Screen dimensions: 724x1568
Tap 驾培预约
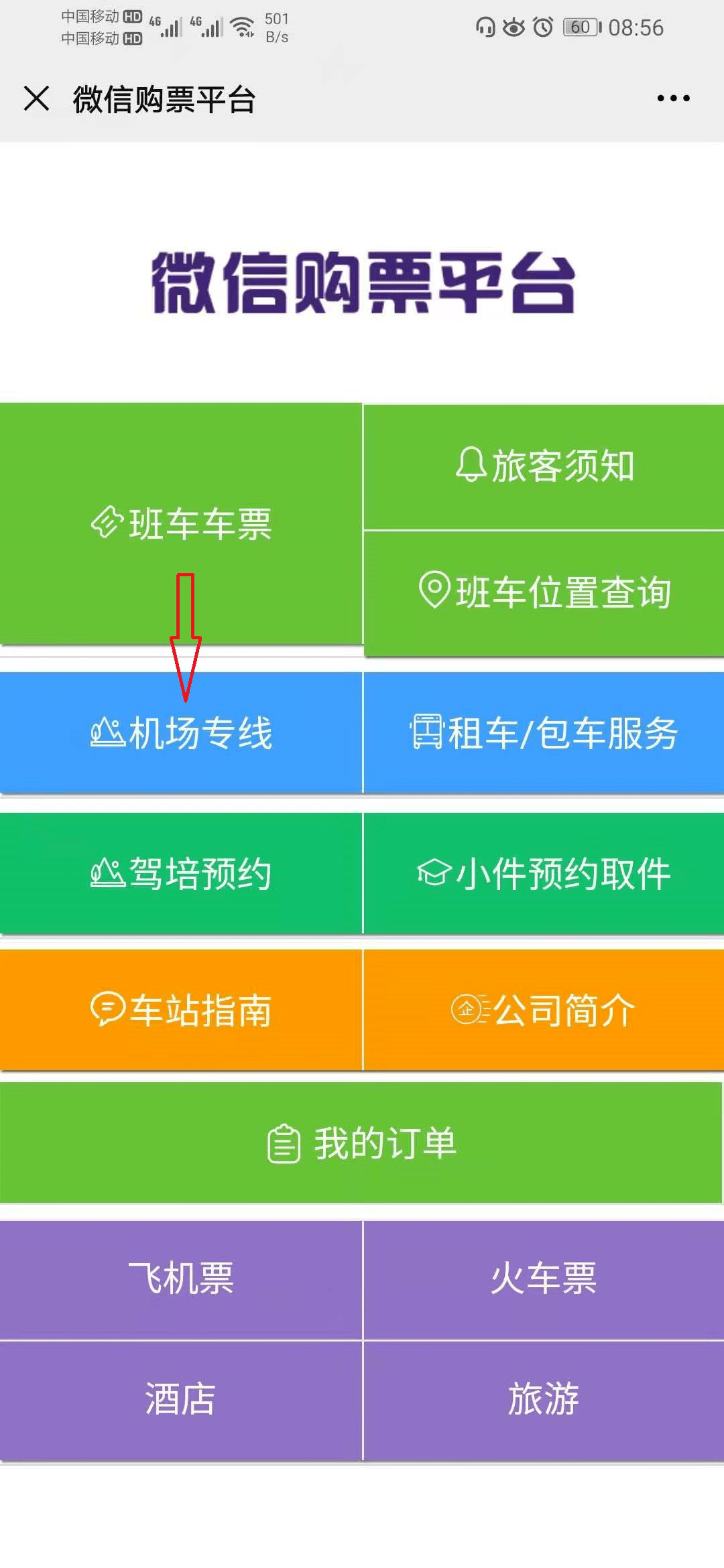tap(181, 873)
